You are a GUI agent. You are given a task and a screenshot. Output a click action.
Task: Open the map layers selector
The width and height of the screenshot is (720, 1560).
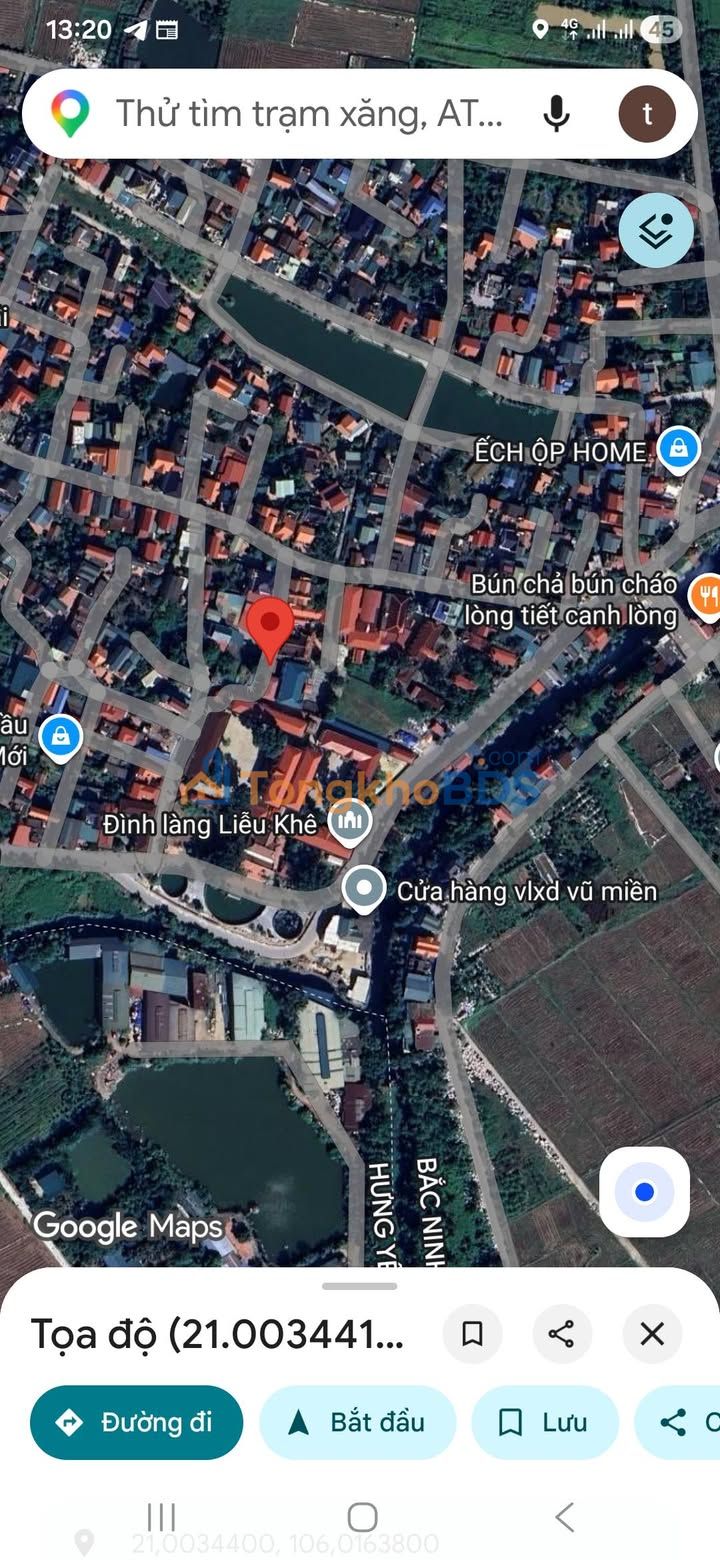pos(656,230)
